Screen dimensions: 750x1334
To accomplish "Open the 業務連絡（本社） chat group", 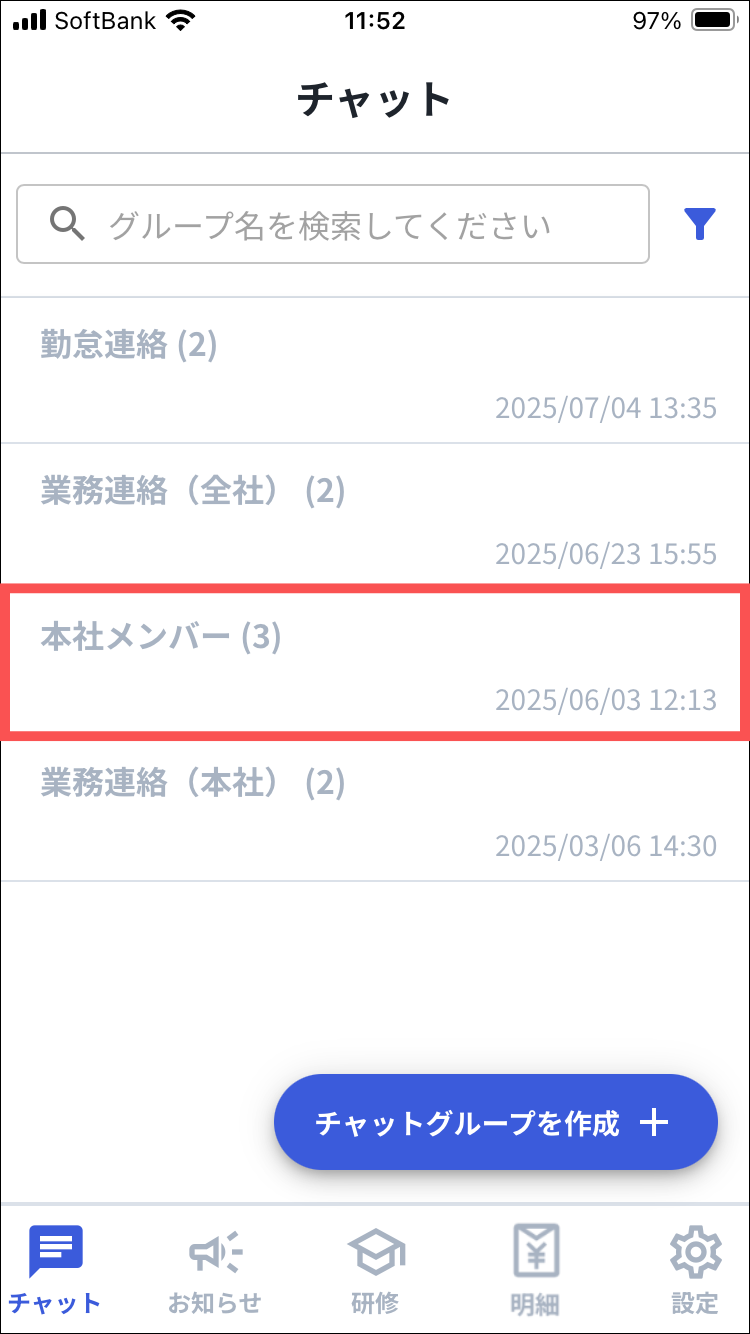I will click(375, 809).
